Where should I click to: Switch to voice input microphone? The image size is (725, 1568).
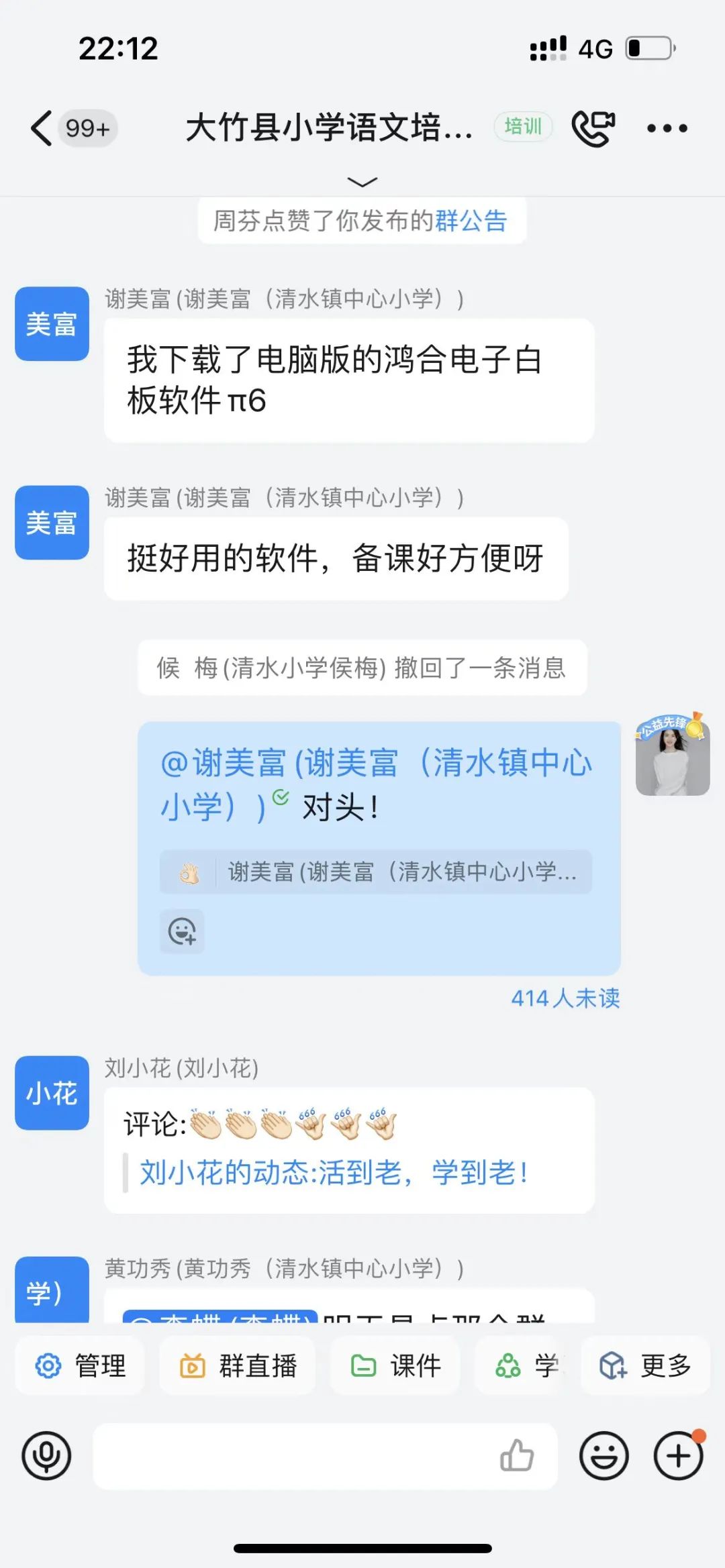point(46,1455)
